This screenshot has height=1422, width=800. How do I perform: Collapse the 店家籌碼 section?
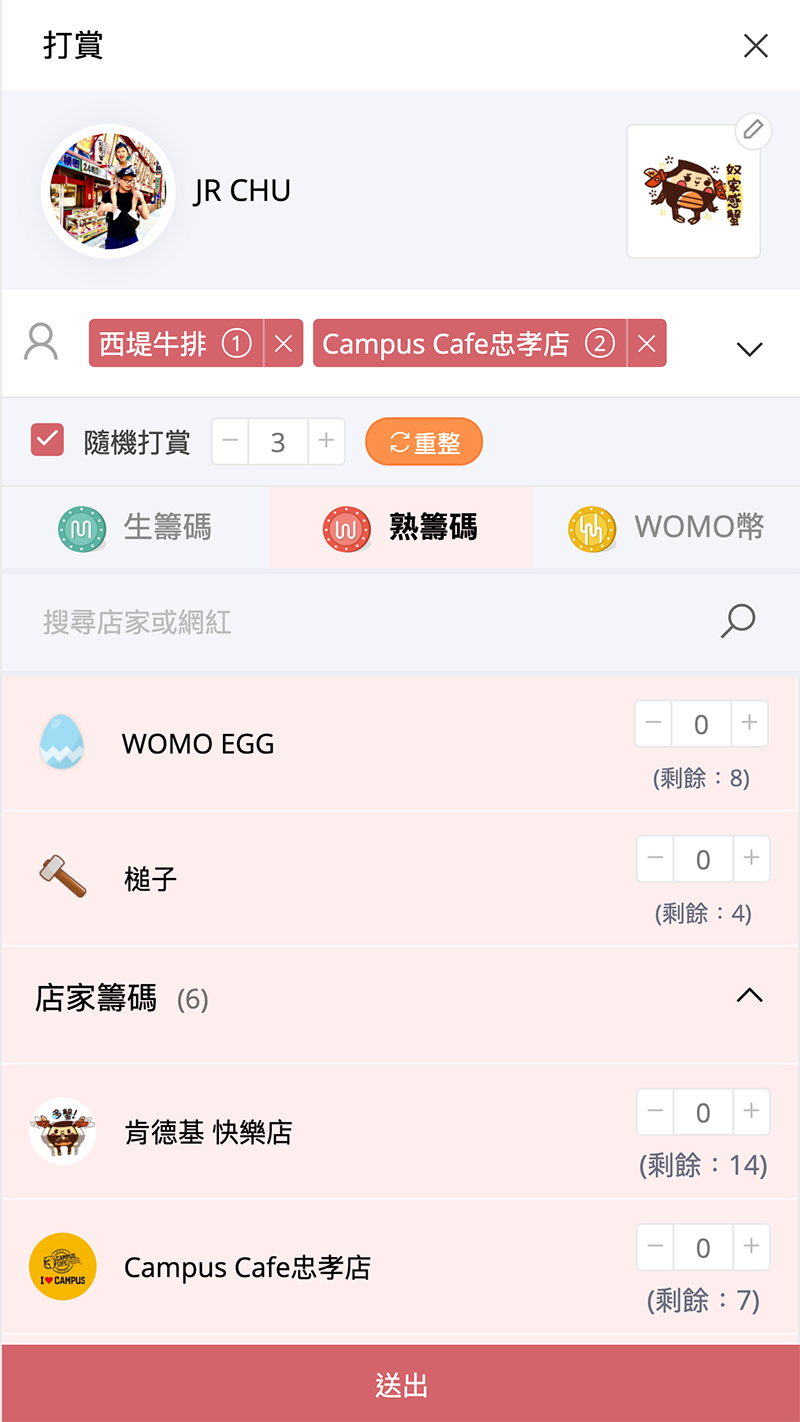749,996
